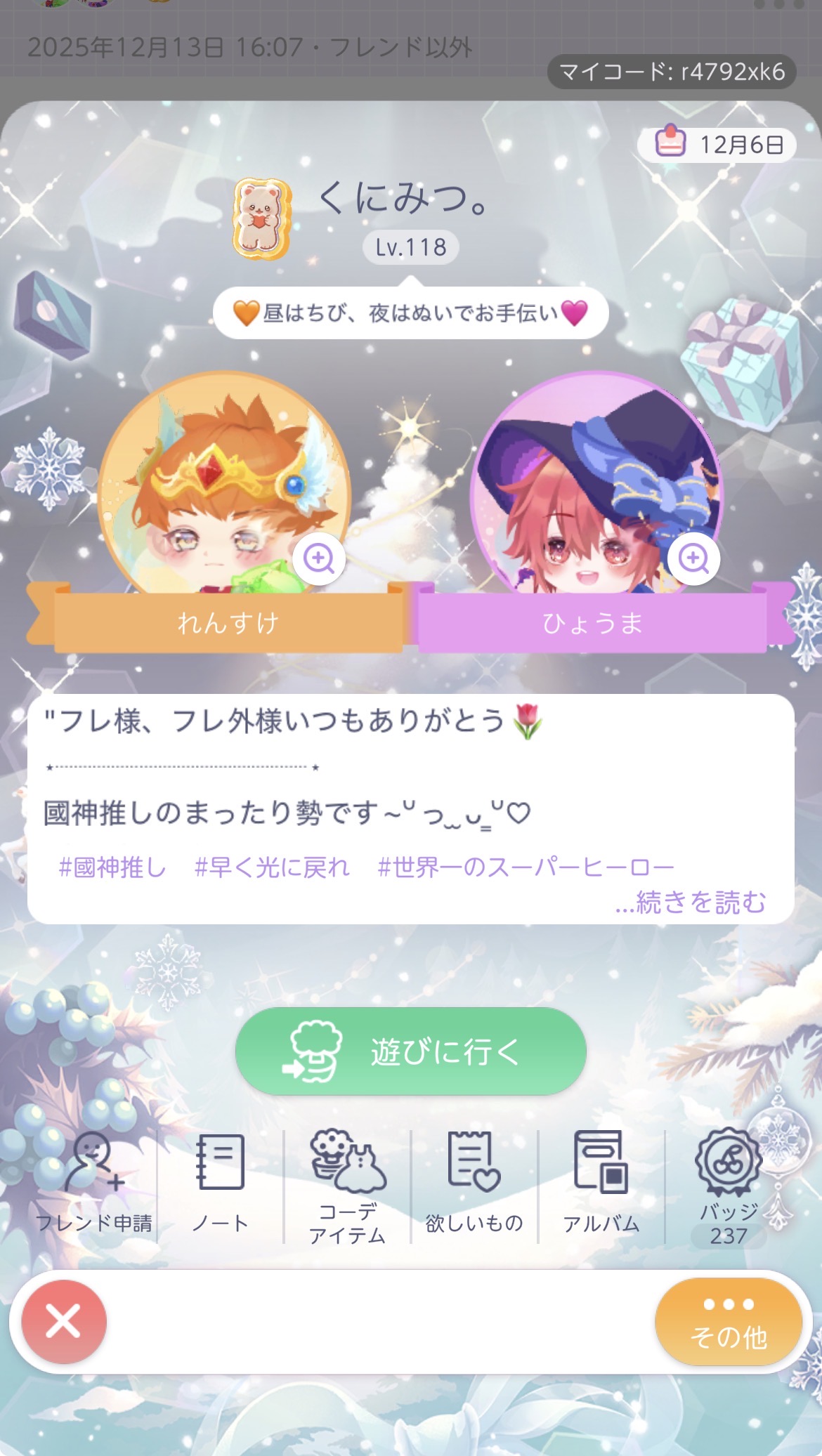Select the #早く光に戻れ hashtag

272,867
